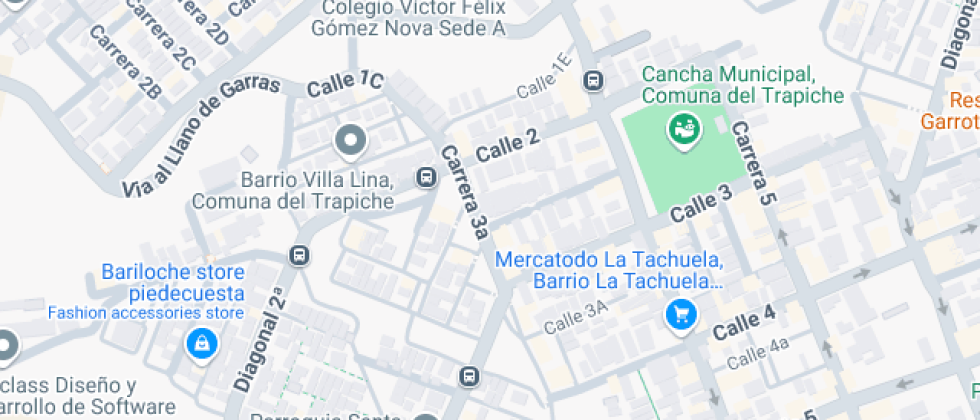Image resolution: width=980 pixels, height=420 pixels.
Task: Open the Cancha Municipal park marker
Action: click(684, 131)
